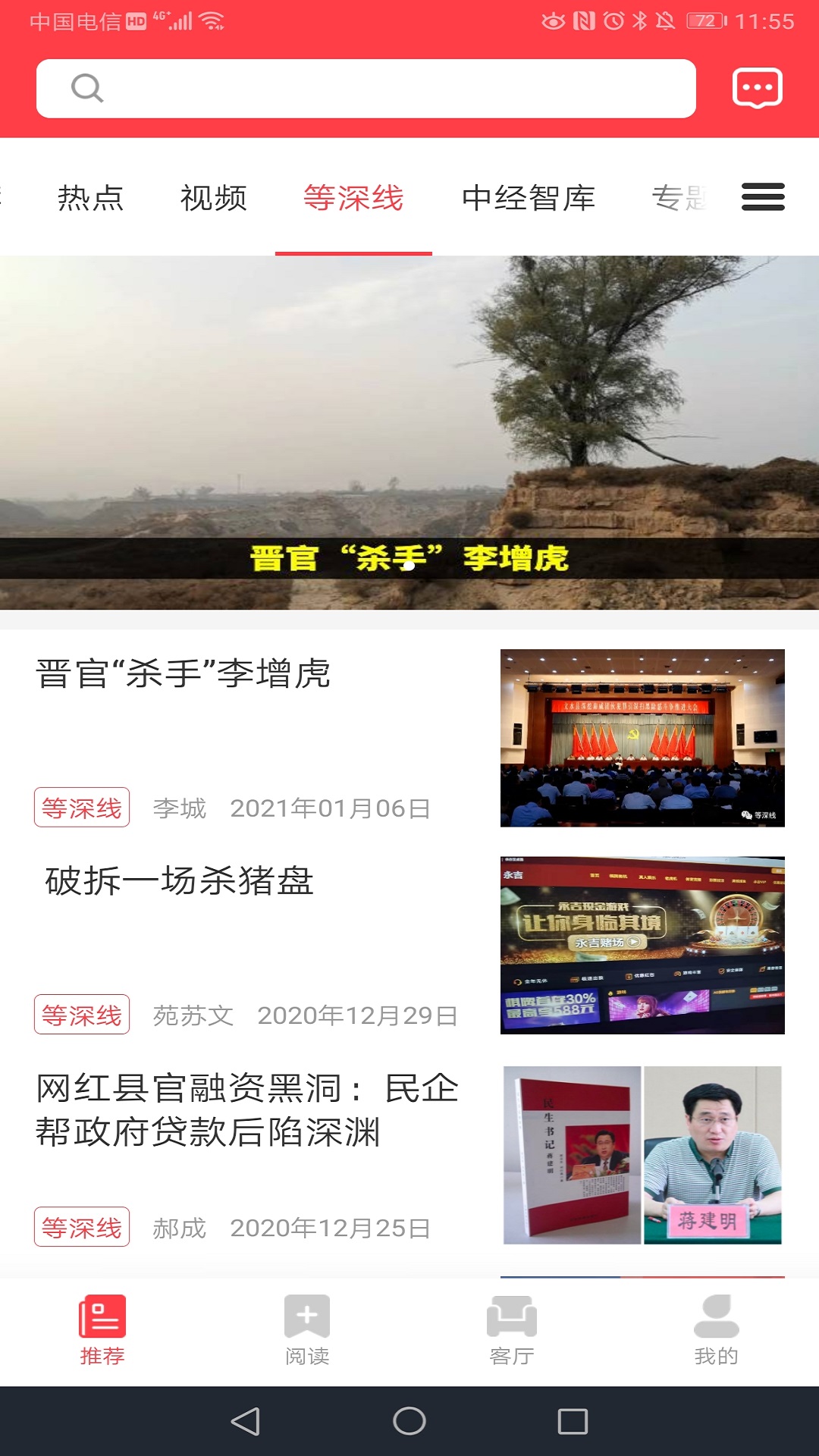Tap the system back button
The image size is (819, 1456).
point(246,1421)
